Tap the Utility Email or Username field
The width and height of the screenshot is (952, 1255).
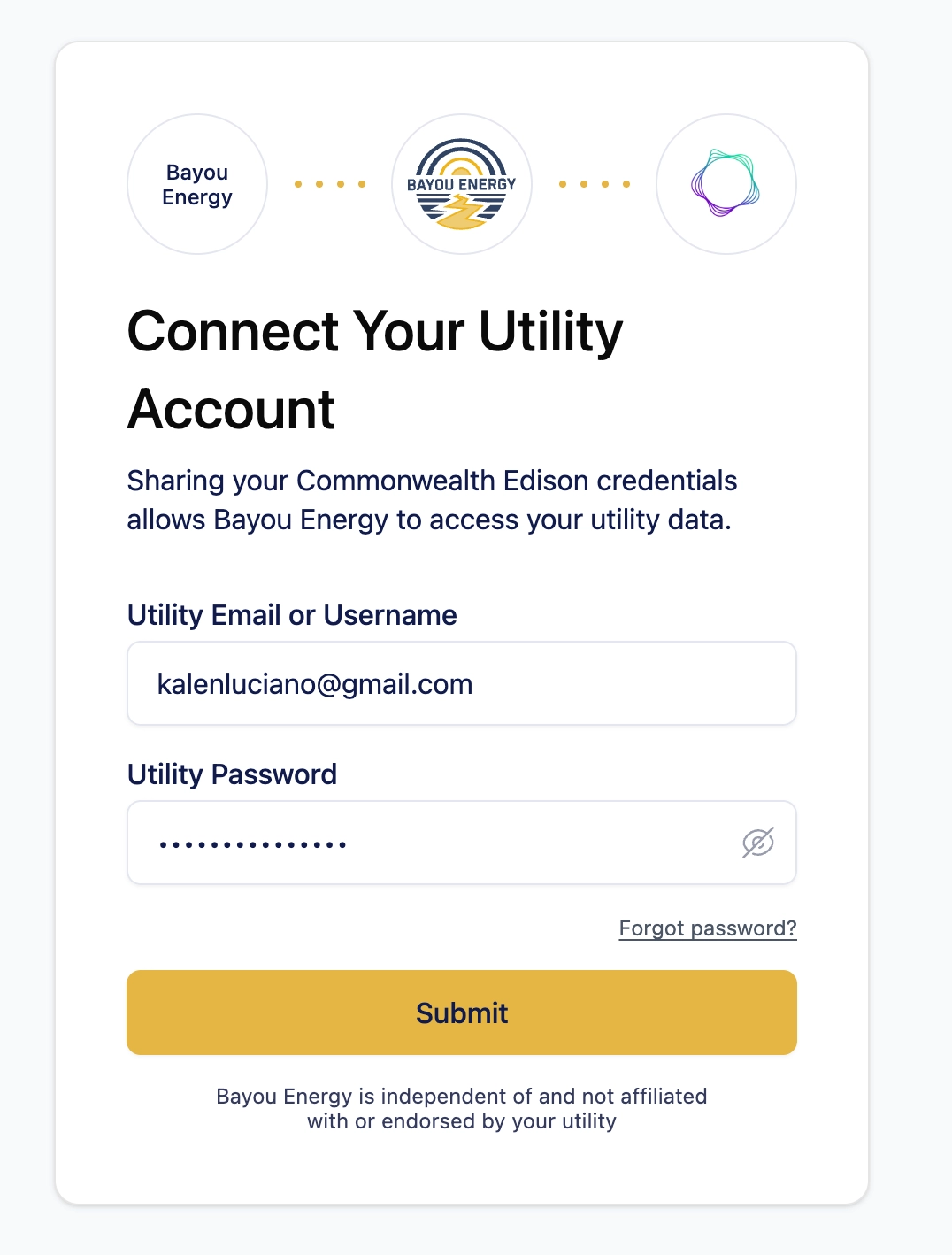[461, 683]
